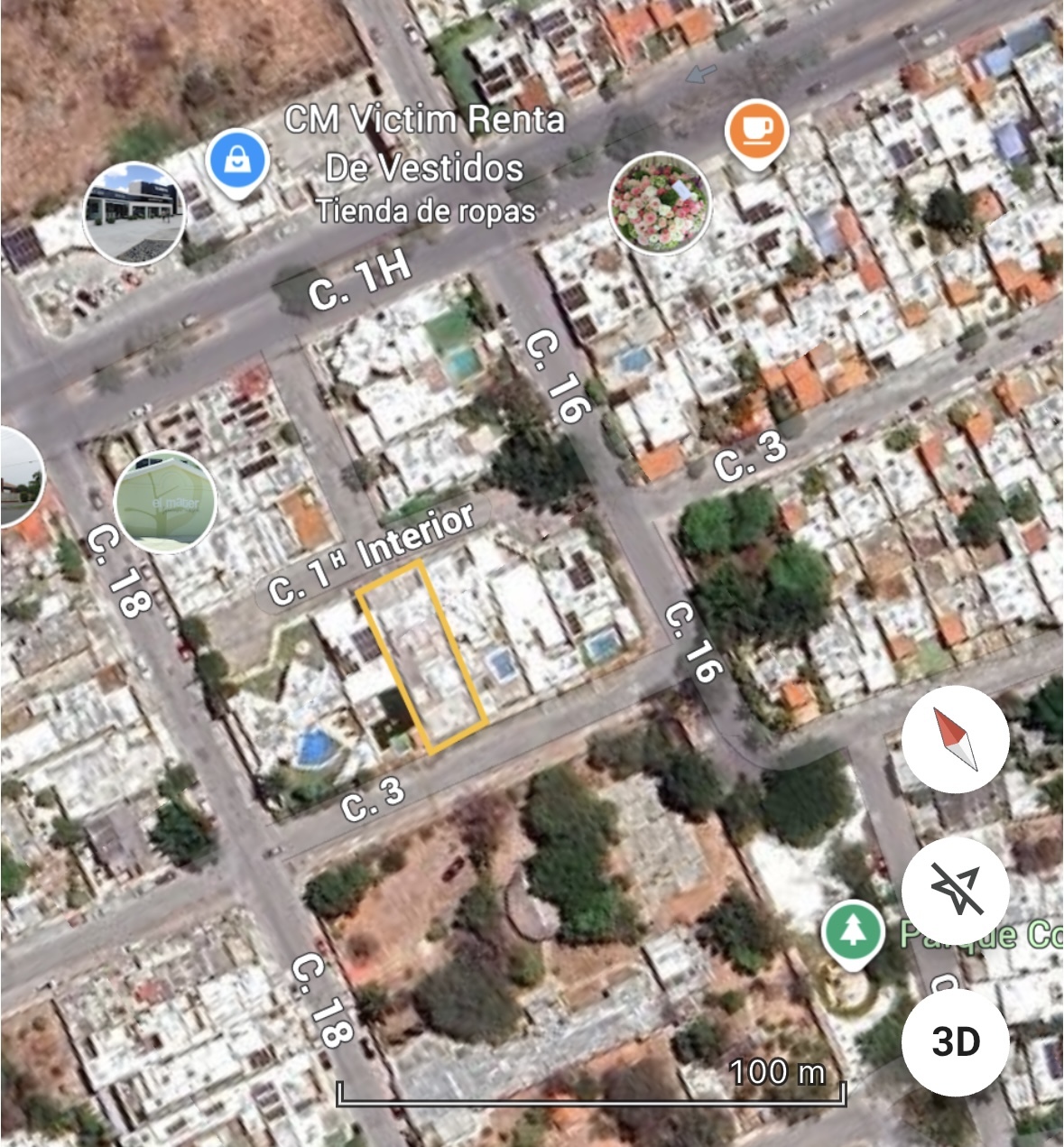Image resolution: width=1064 pixels, height=1147 pixels.
Task: Tap the compass to reset north orientation
Action: click(955, 739)
